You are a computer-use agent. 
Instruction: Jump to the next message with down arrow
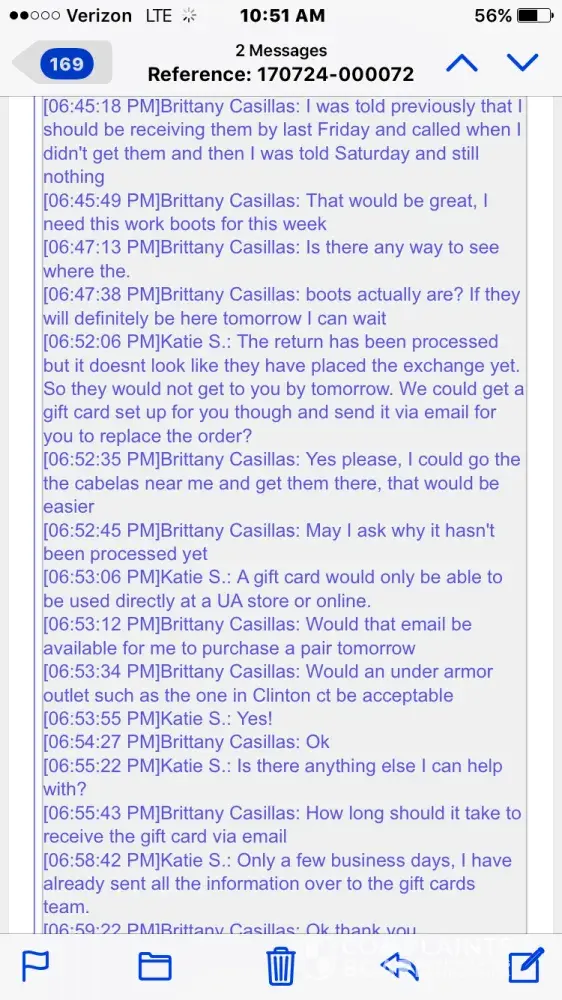(522, 62)
